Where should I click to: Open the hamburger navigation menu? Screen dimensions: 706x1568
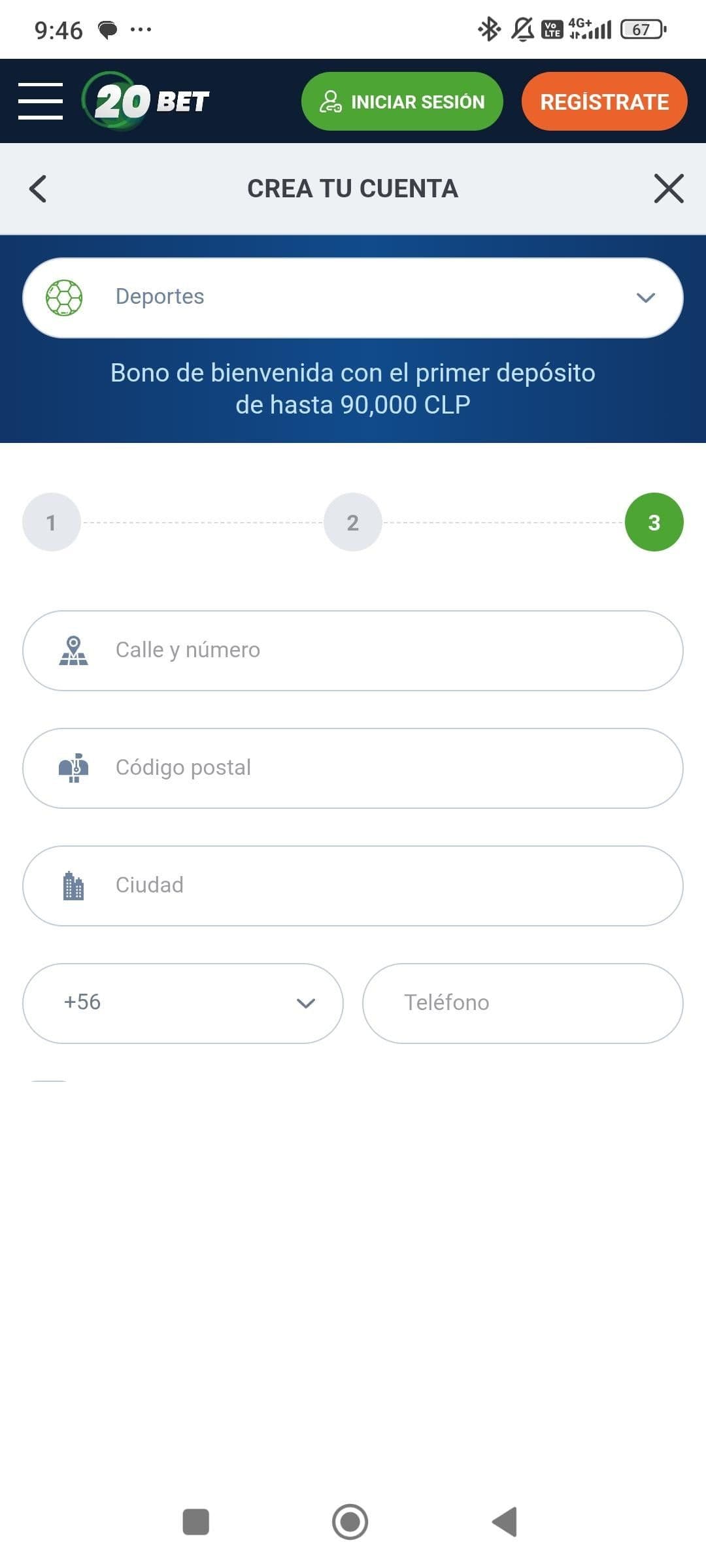pyautogui.click(x=40, y=101)
